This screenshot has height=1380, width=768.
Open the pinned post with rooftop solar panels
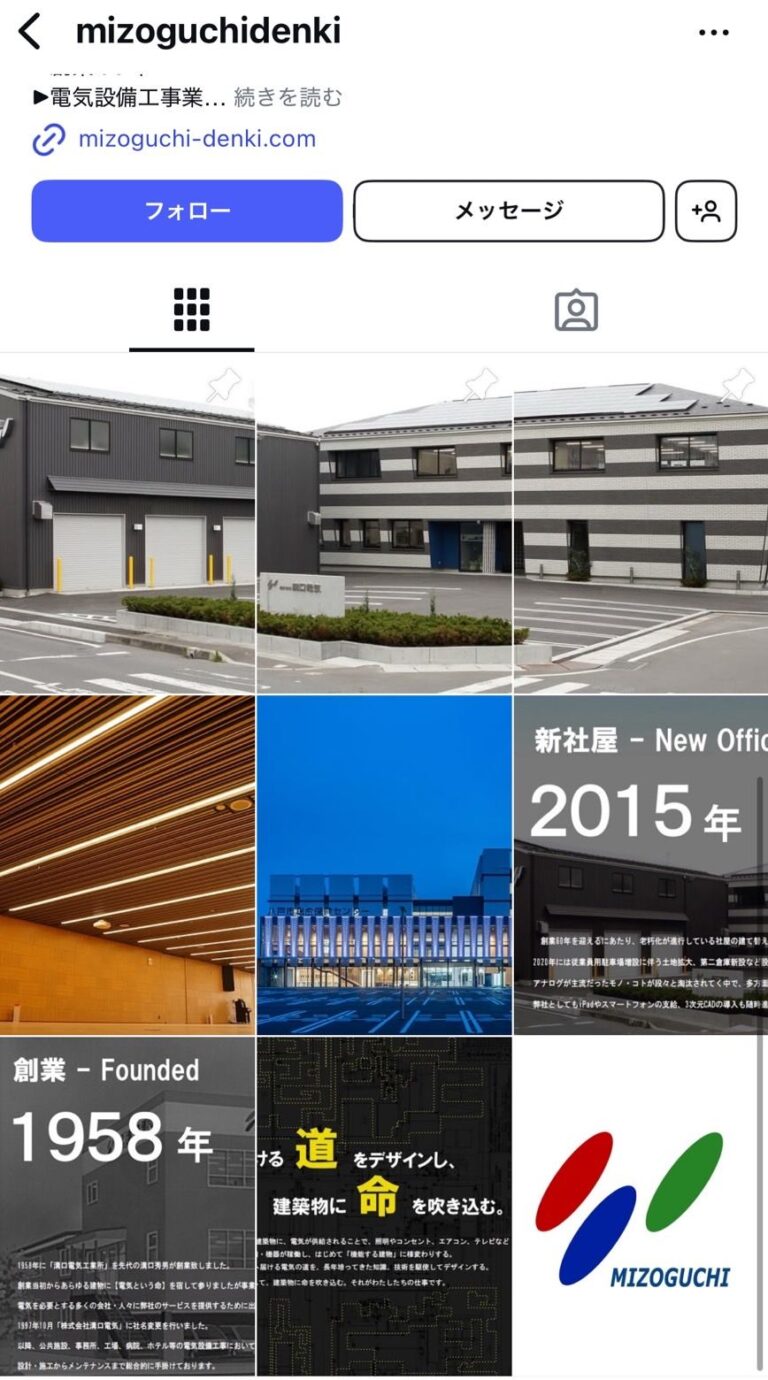pyautogui.click(x=641, y=524)
